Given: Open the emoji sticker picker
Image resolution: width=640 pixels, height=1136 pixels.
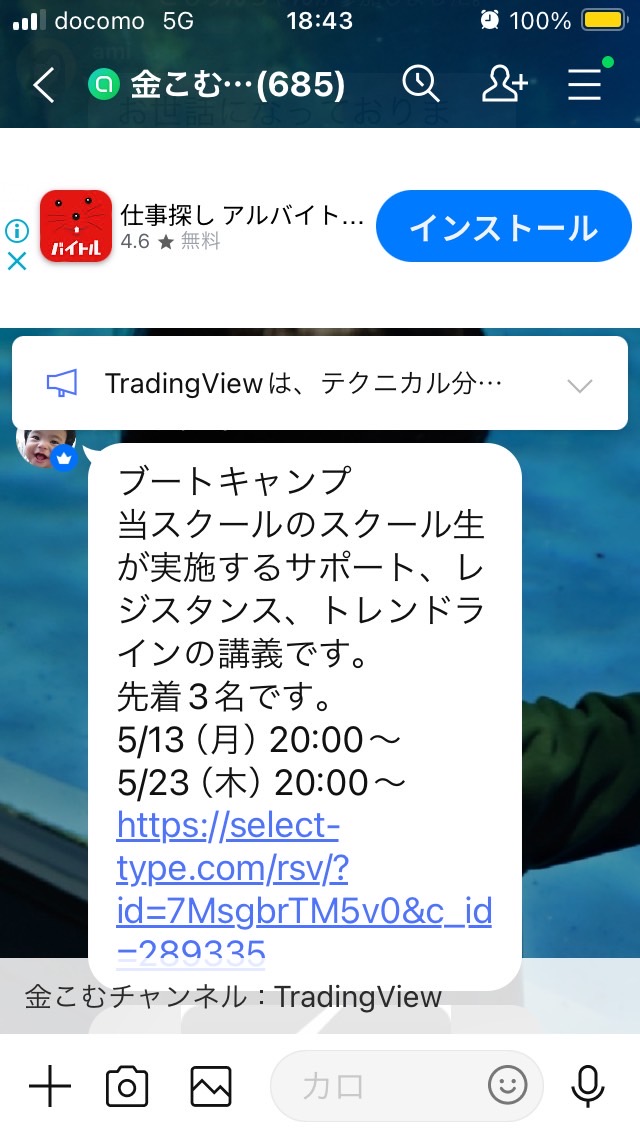Looking at the screenshot, I should pos(507,1085).
